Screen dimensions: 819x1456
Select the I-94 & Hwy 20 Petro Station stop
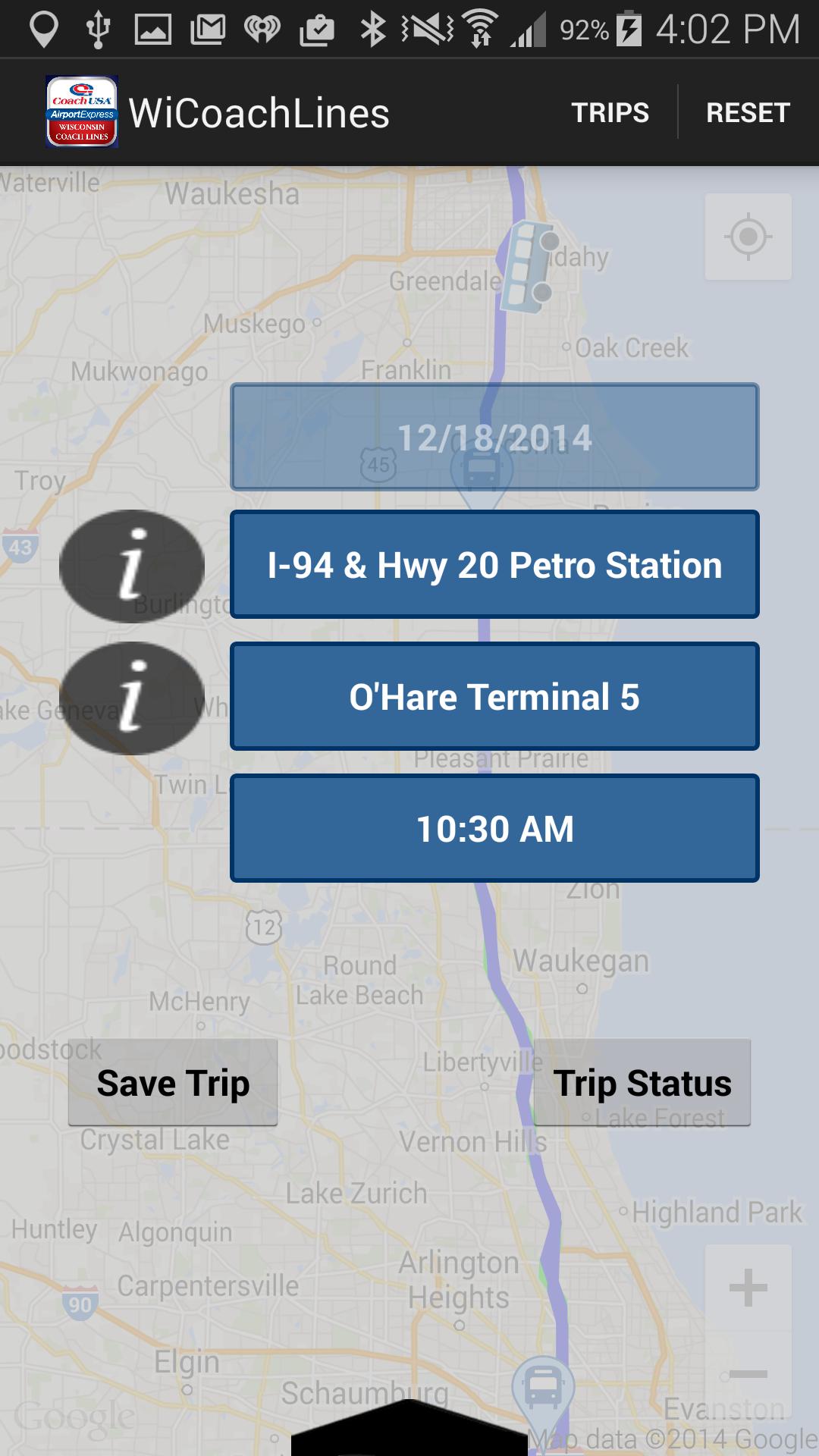point(494,565)
